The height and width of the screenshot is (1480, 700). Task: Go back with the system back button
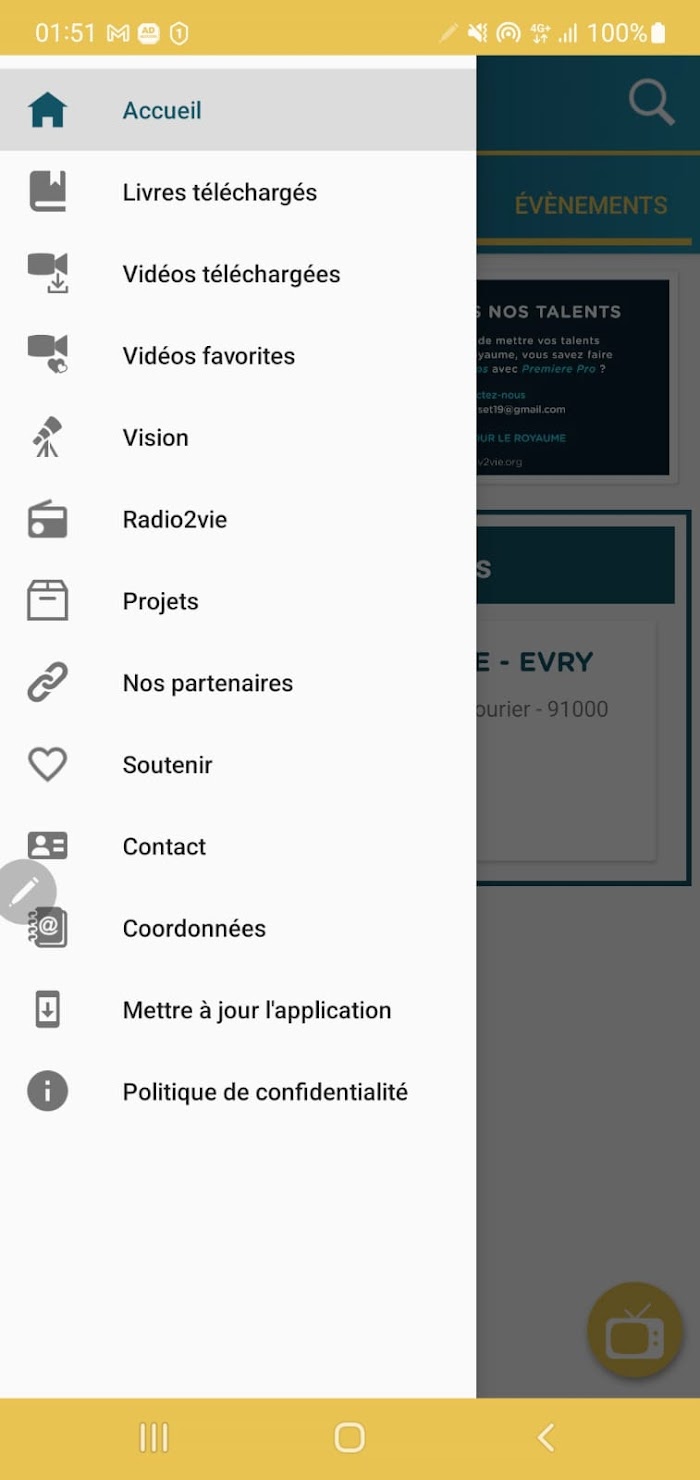546,1438
